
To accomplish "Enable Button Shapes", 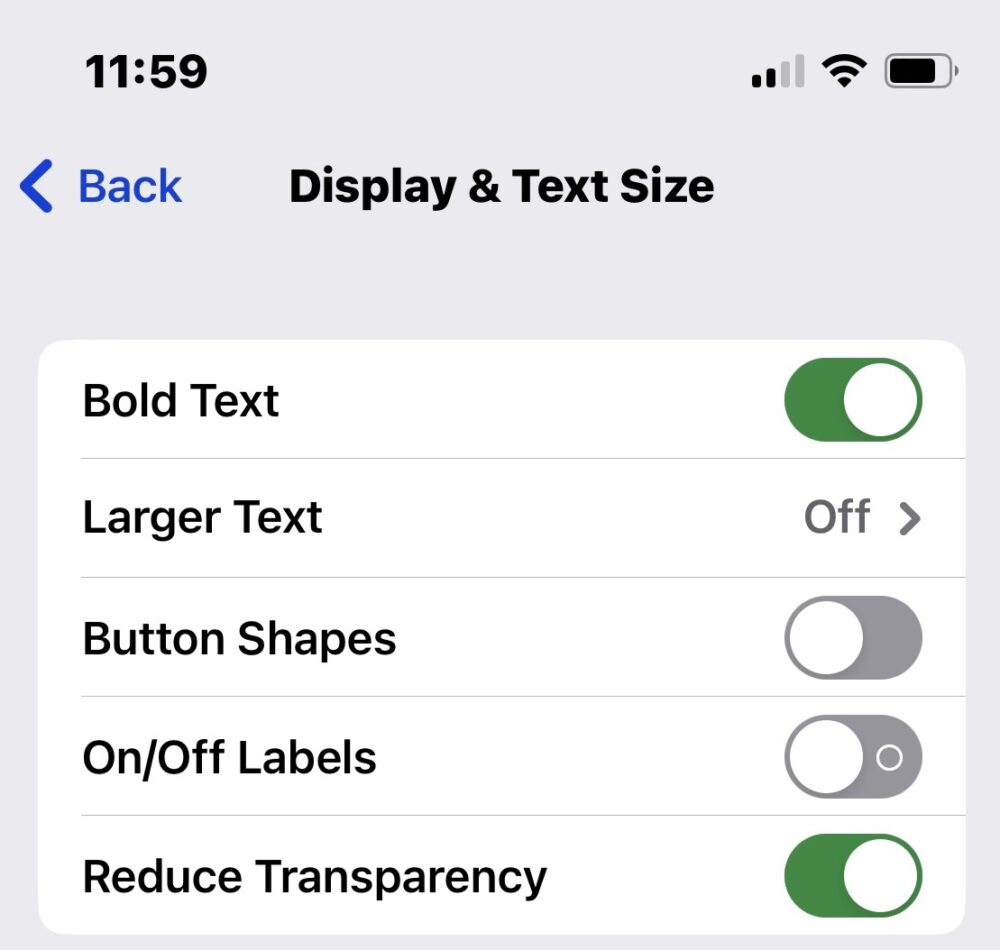I will point(853,638).
